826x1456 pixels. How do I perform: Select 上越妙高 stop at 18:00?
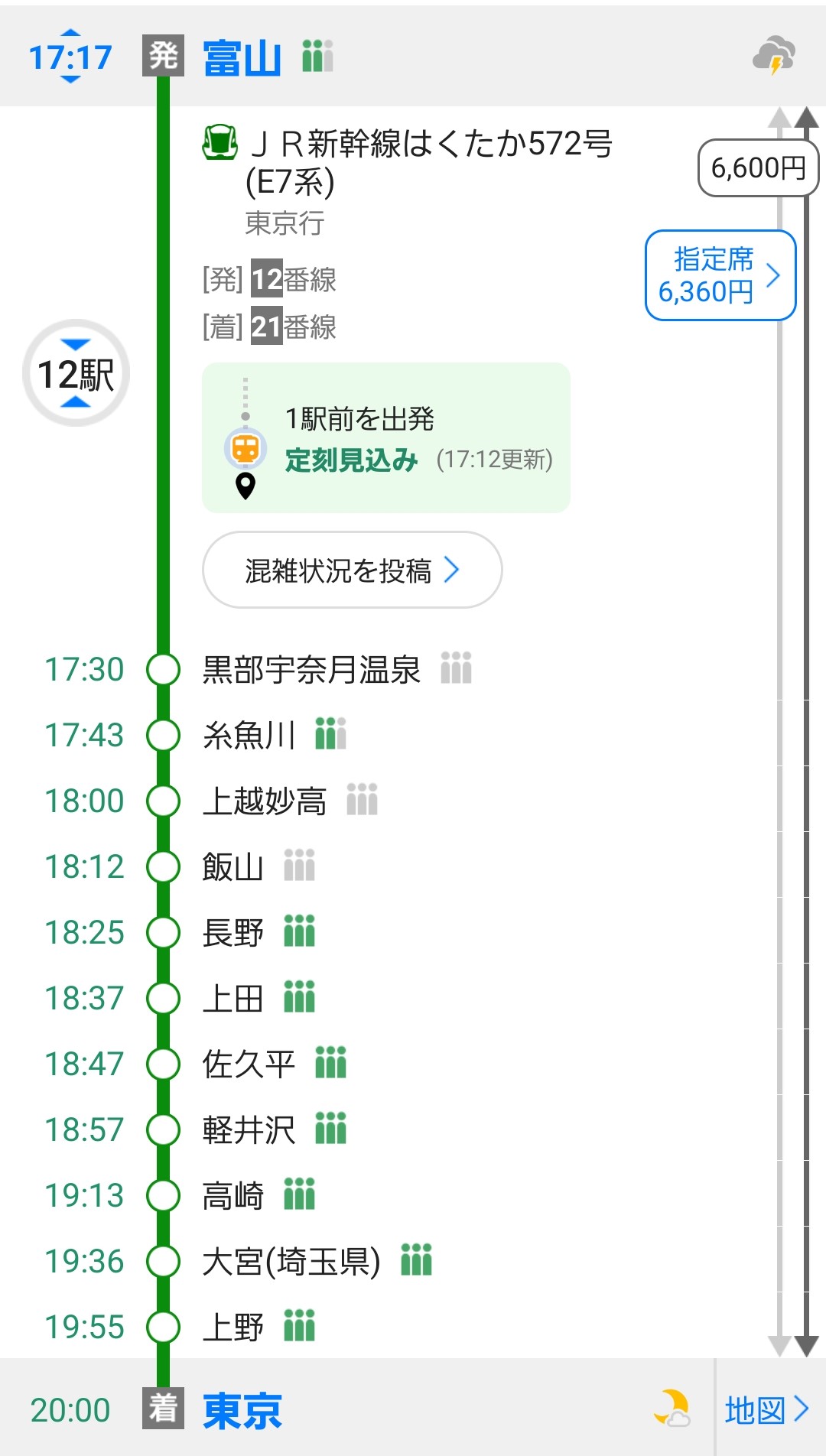point(264,801)
